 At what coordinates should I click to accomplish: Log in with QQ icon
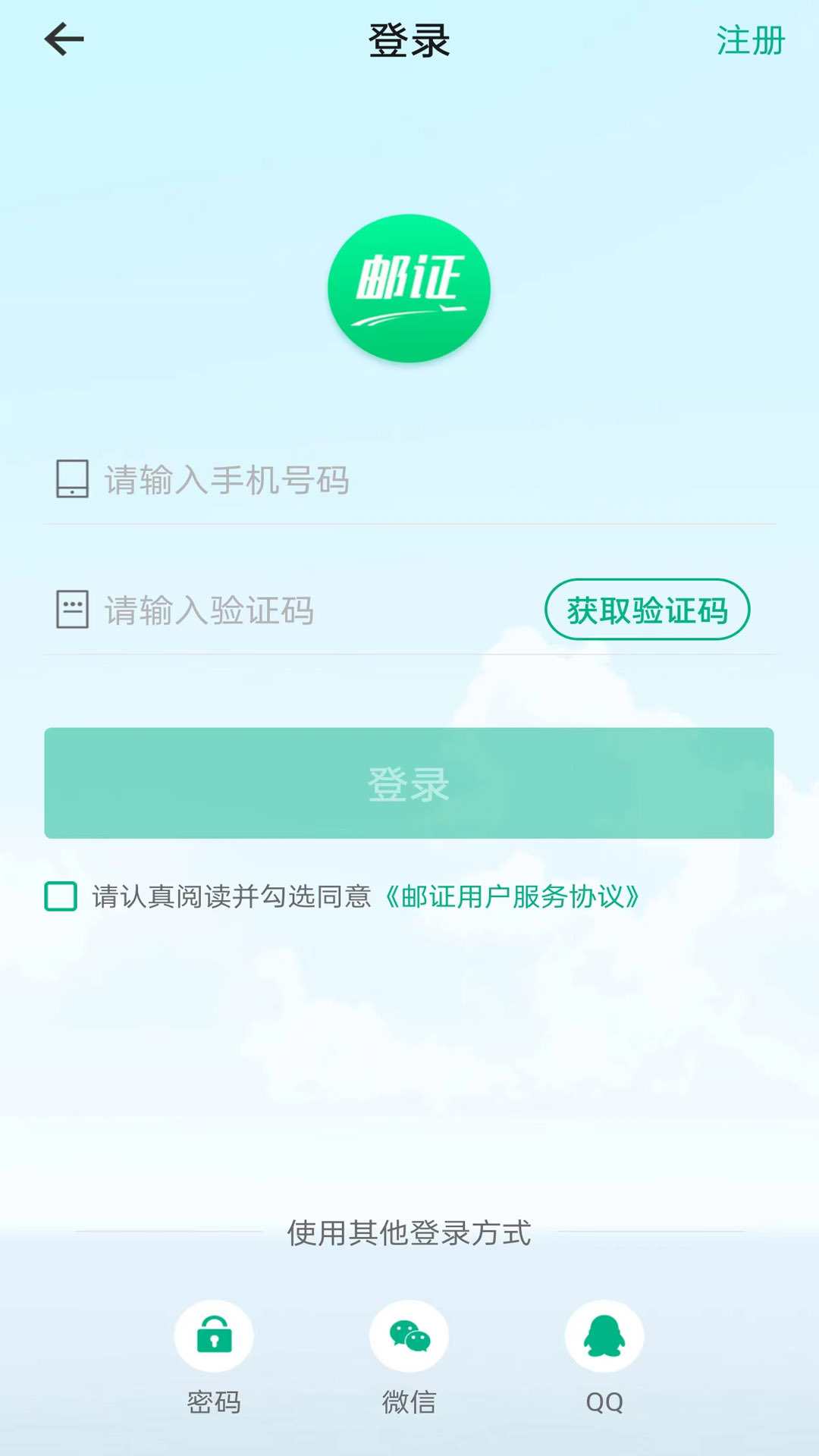click(604, 1336)
